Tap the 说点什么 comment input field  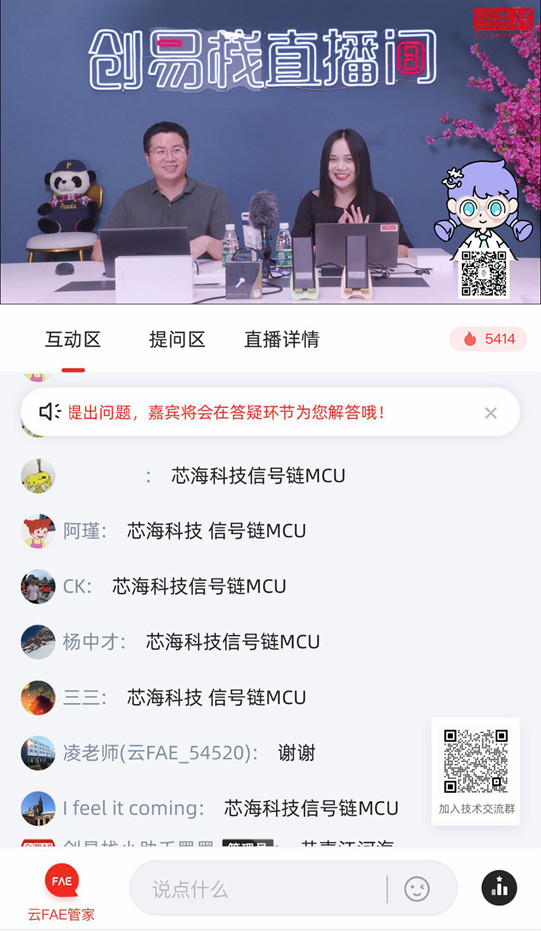[258, 889]
